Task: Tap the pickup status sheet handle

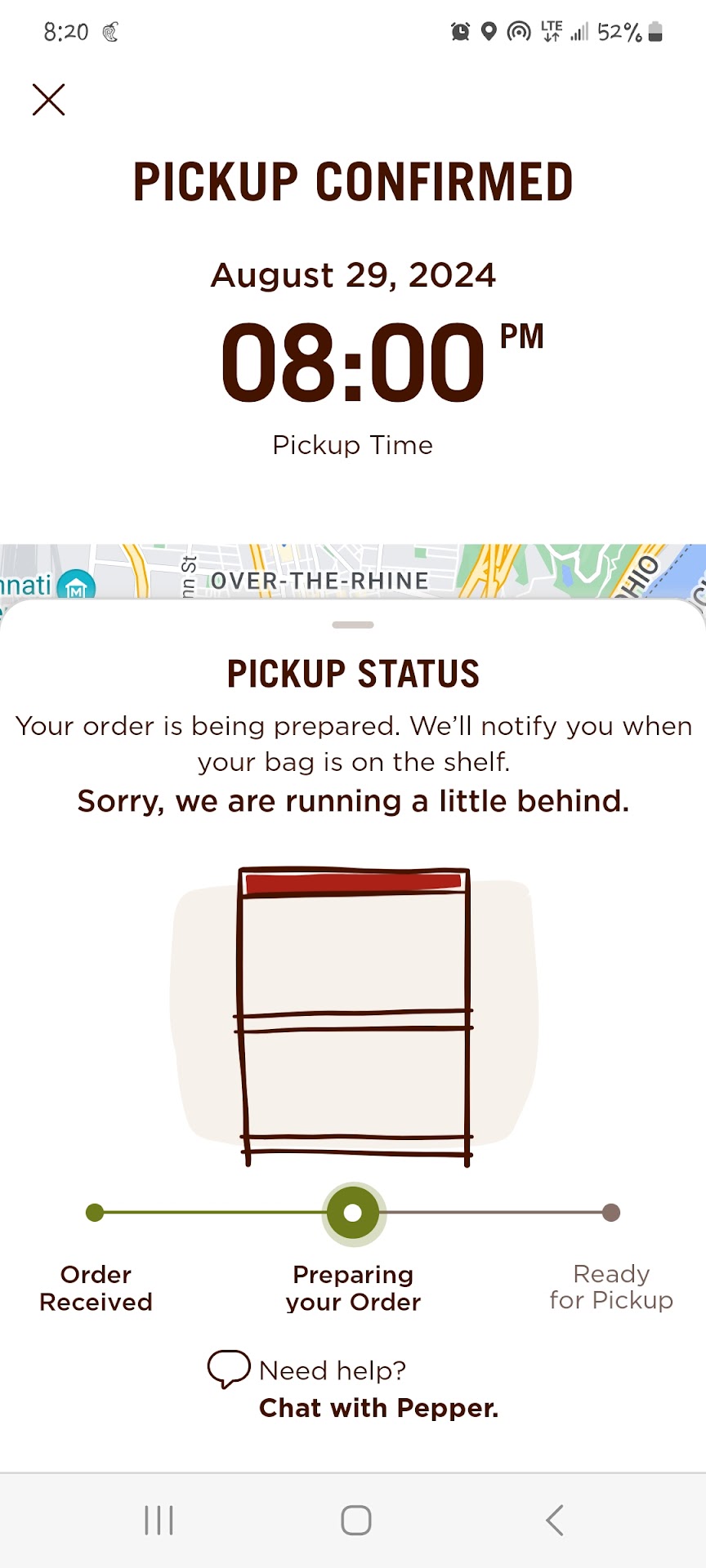Action: tap(353, 625)
